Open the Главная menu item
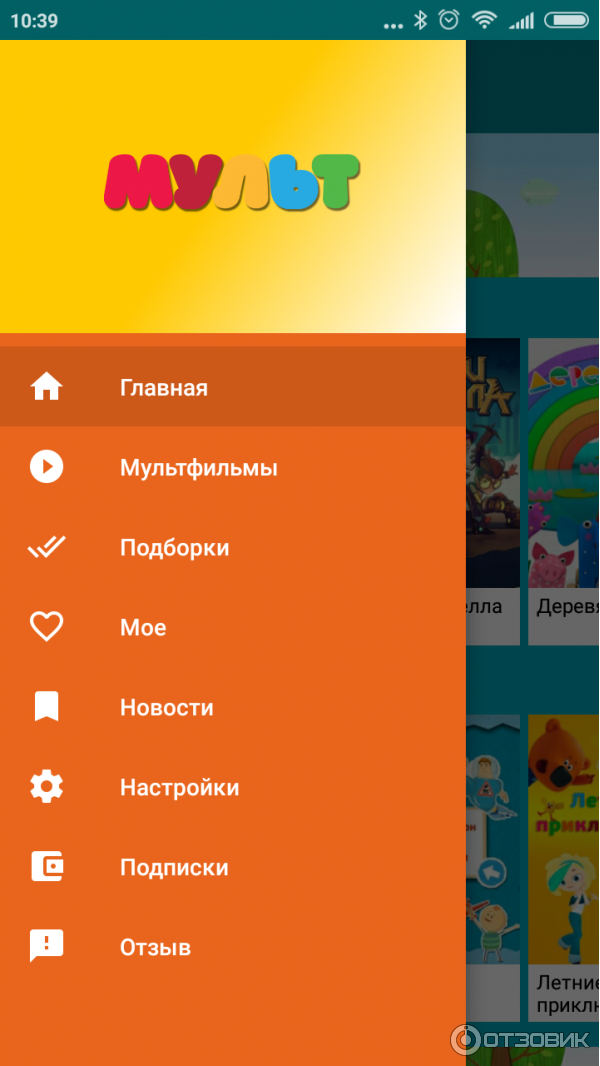 click(163, 387)
